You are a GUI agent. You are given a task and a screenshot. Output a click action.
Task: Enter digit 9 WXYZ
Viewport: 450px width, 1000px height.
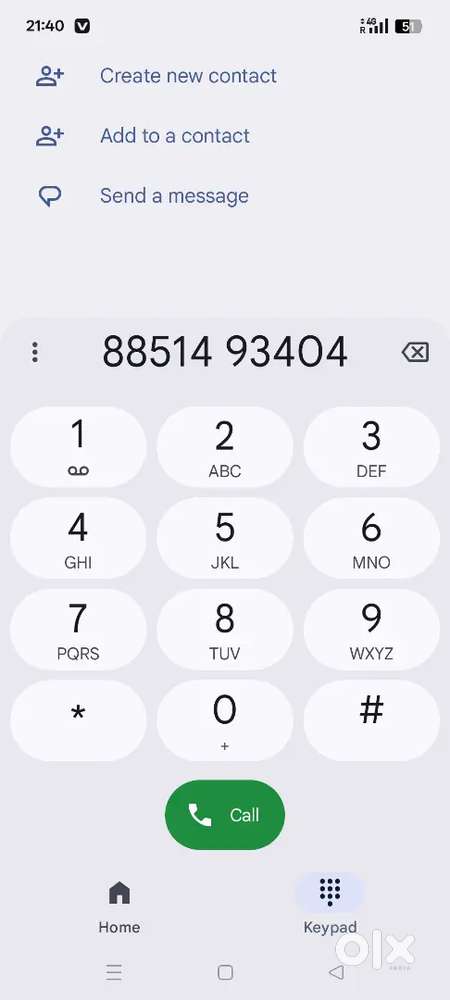pyautogui.click(x=372, y=629)
